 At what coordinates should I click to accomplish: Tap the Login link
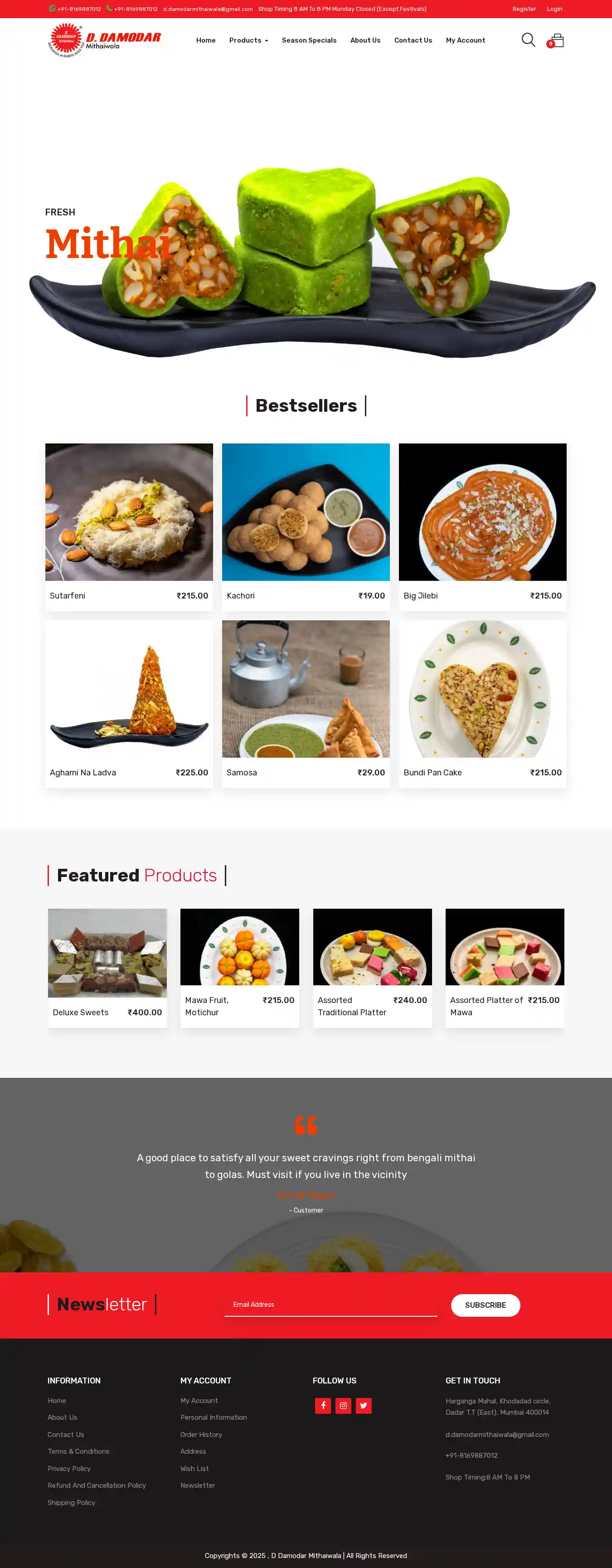tap(554, 9)
